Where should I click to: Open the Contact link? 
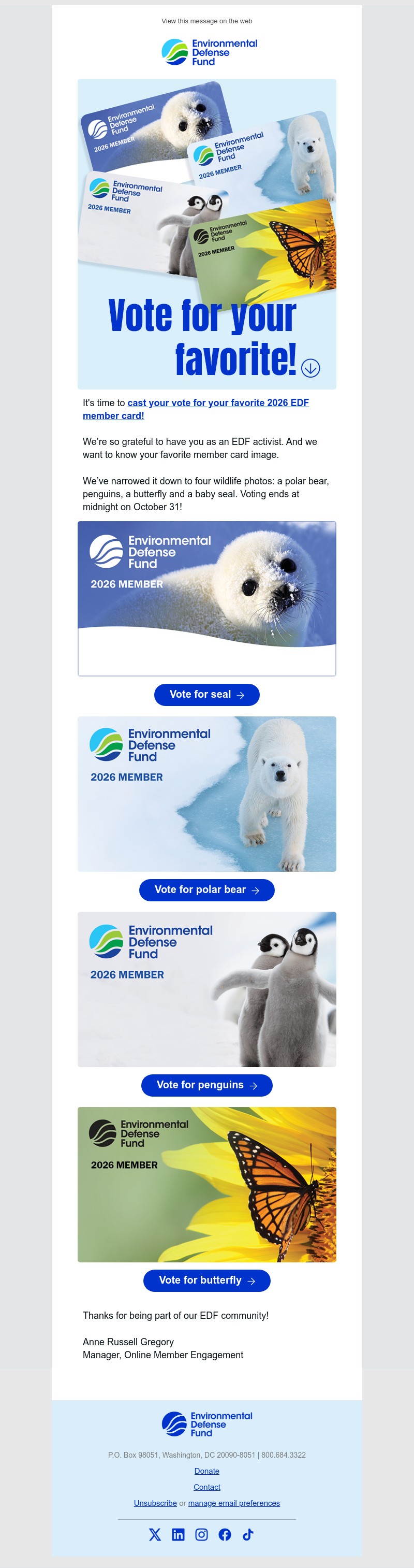coord(206,1487)
